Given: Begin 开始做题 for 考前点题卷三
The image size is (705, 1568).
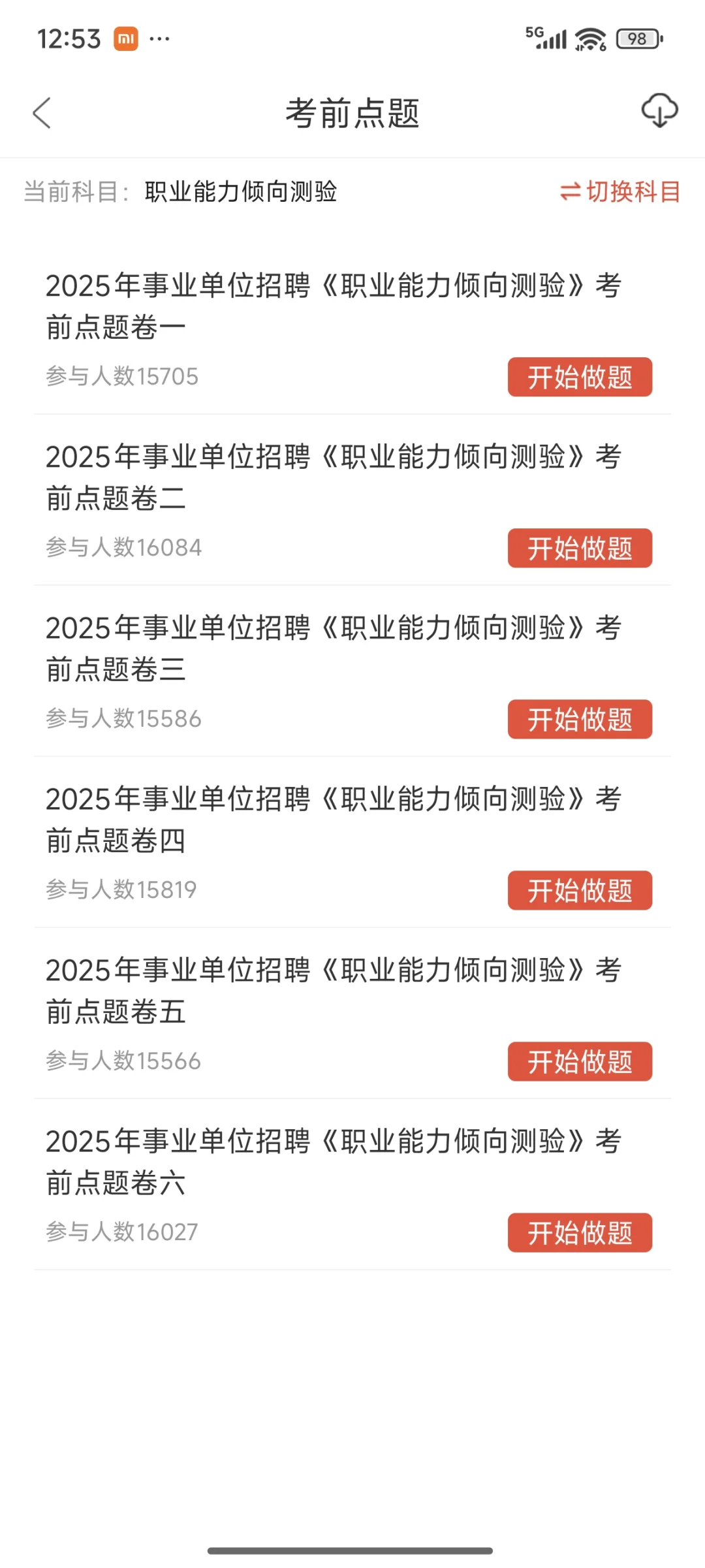Looking at the screenshot, I should click(x=580, y=719).
